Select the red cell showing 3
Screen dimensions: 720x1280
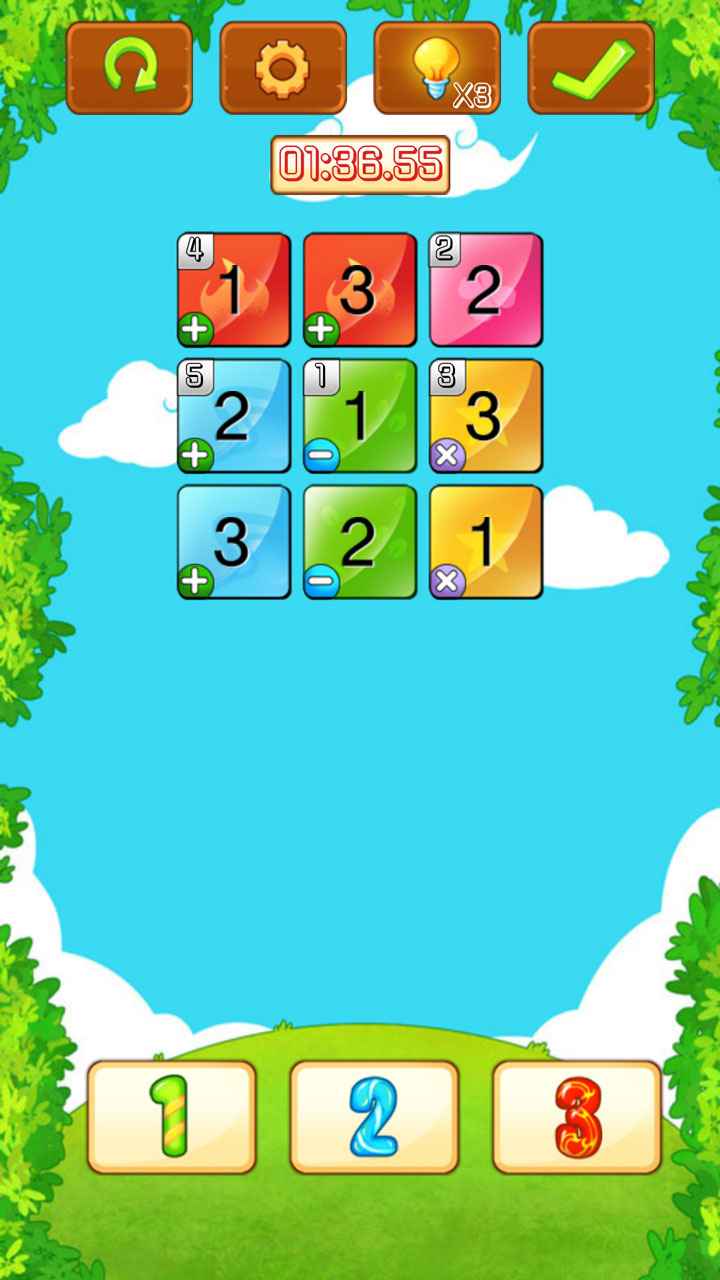(360, 290)
